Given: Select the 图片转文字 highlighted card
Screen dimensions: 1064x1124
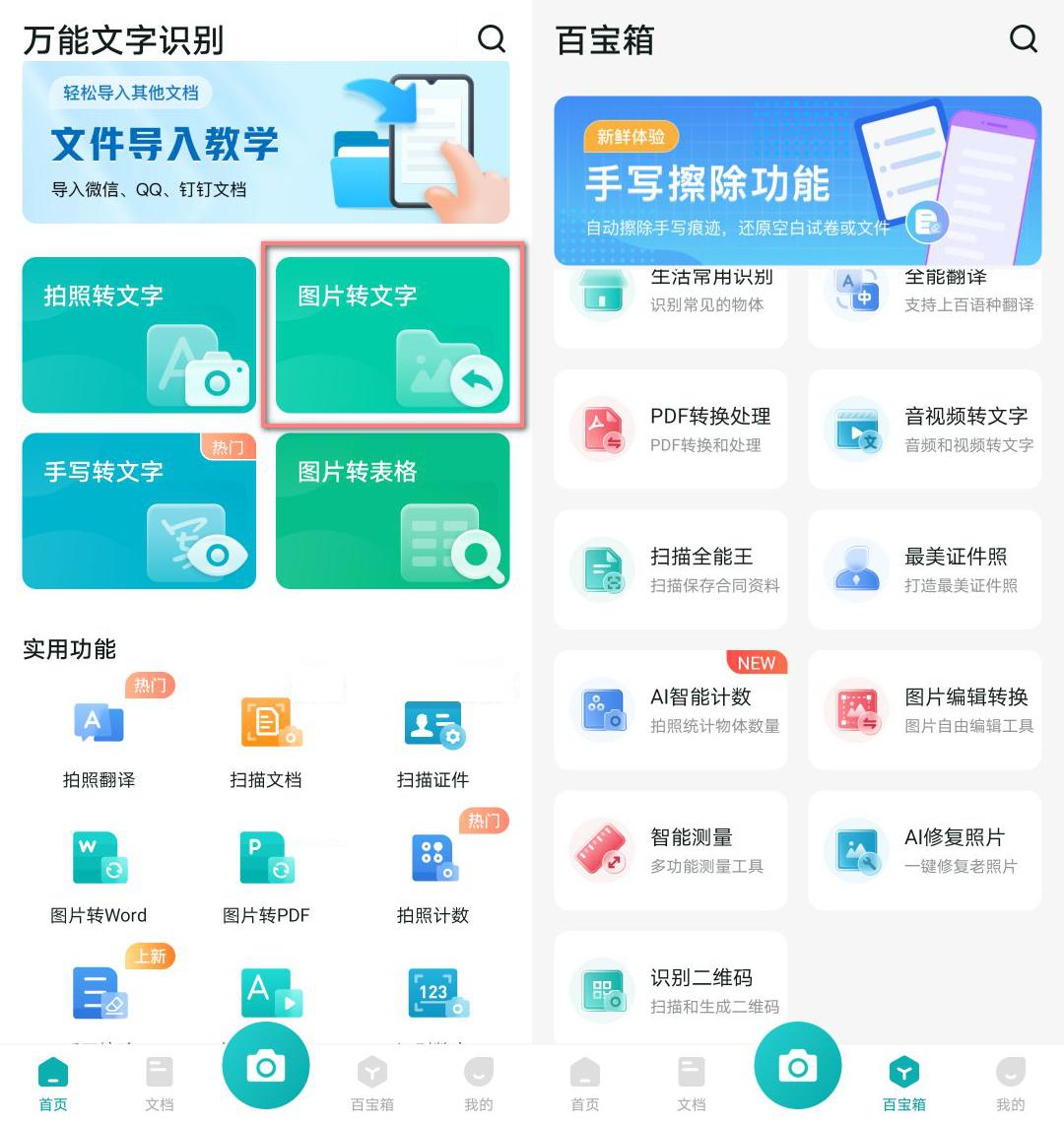Looking at the screenshot, I should pyautogui.click(x=391, y=335).
